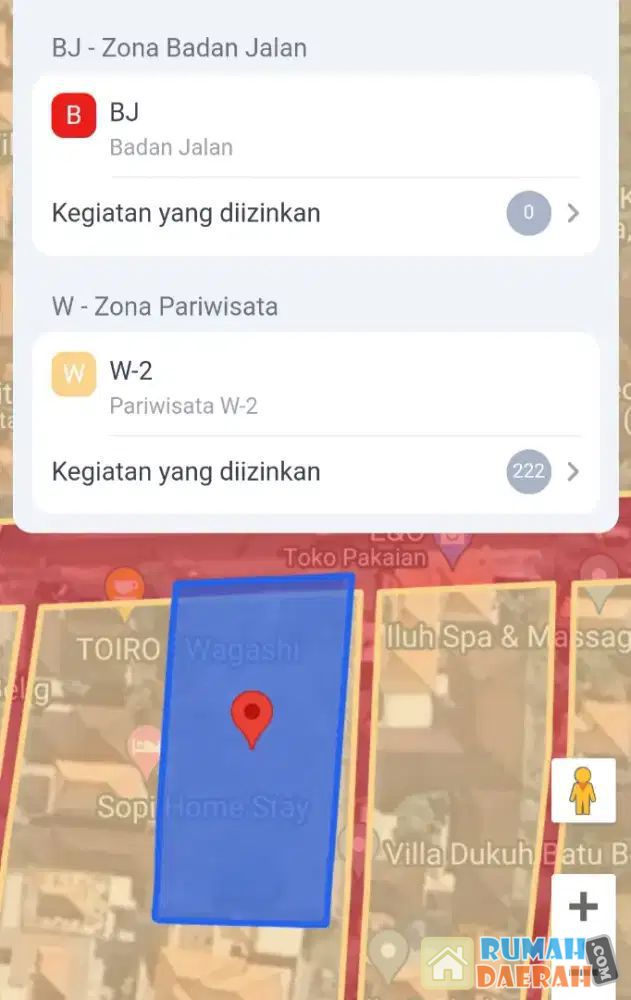Screen dimensions: 631x1000
Task: Open allowed activities for W-2 Pariwisata
Action: coord(315,471)
